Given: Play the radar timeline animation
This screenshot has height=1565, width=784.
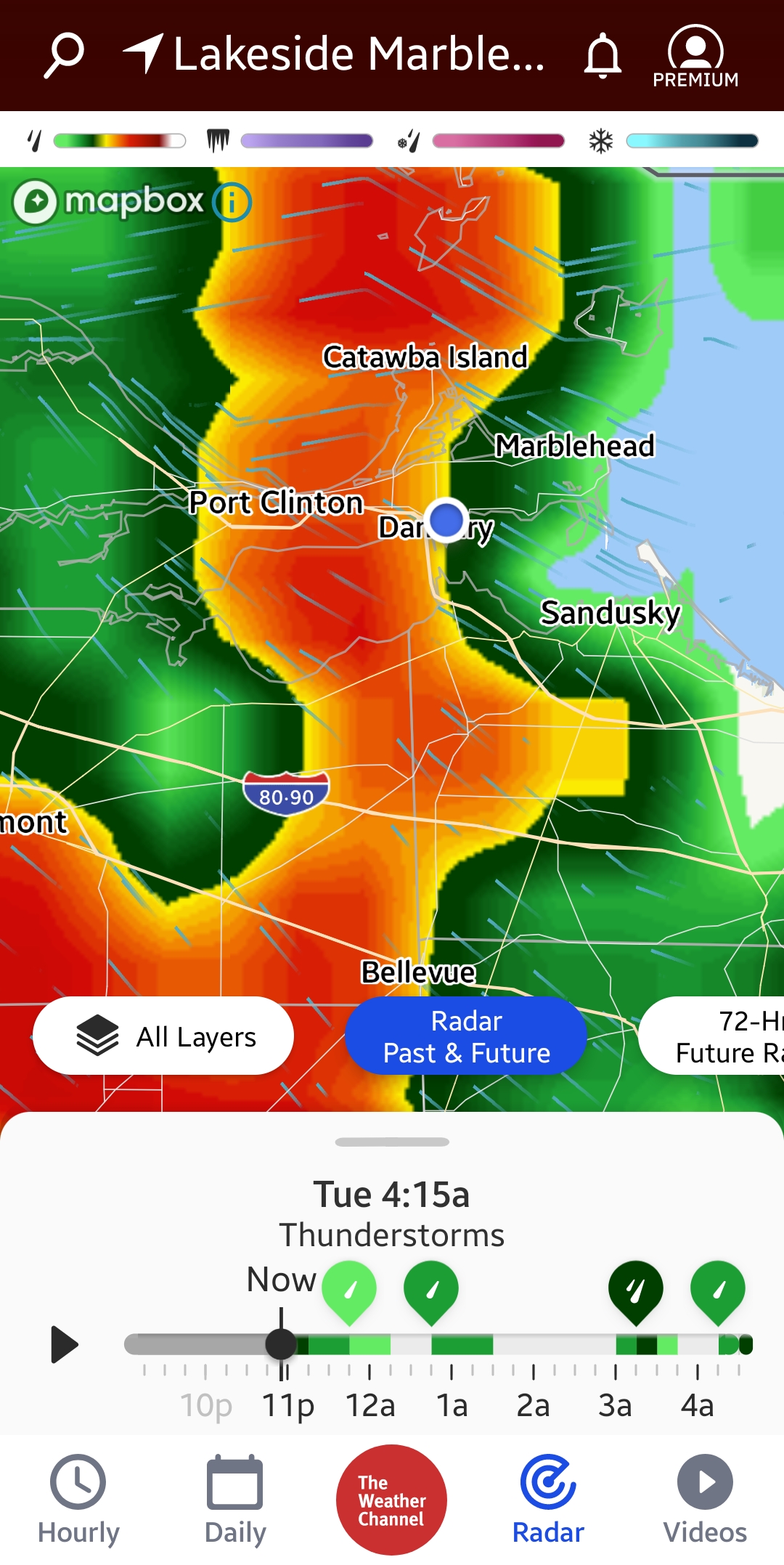Looking at the screenshot, I should [x=64, y=1344].
